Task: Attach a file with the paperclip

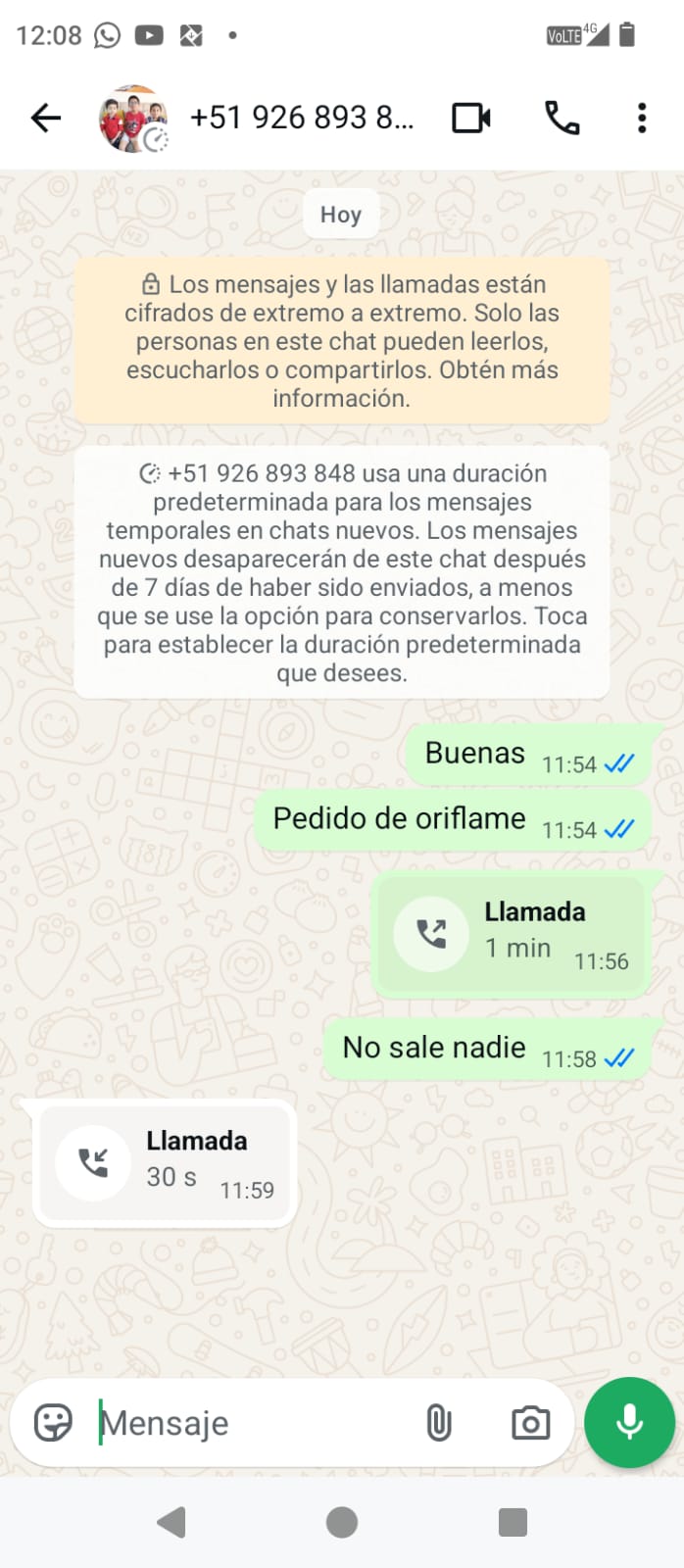Action: pos(439,1423)
